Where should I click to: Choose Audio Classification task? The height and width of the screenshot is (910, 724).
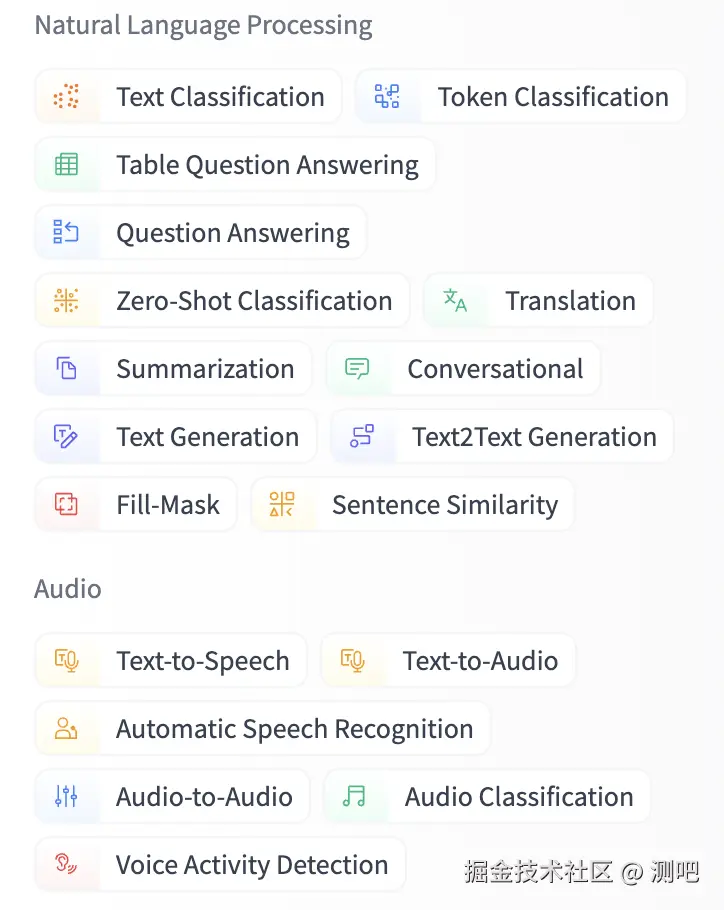[487, 797]
